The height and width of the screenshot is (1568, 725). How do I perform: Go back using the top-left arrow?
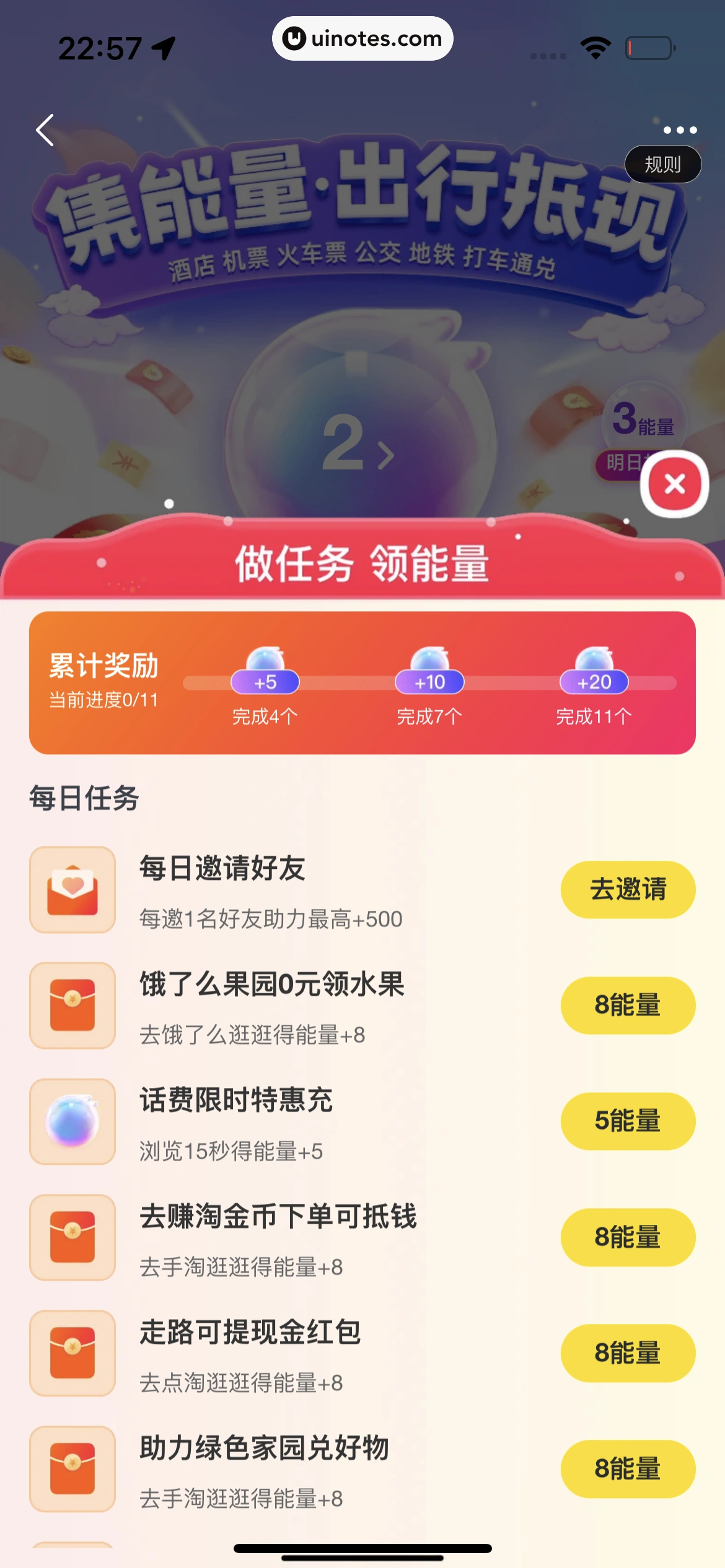tap(45, 130)
